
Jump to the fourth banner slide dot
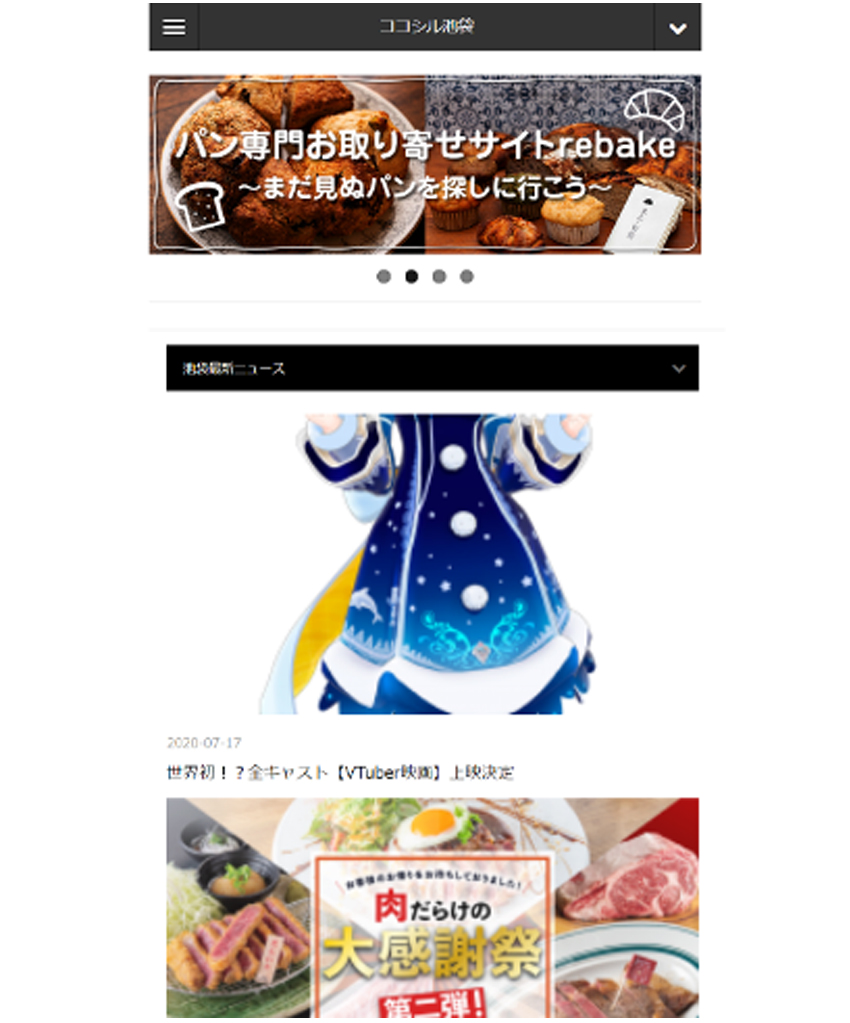(467, 277)
